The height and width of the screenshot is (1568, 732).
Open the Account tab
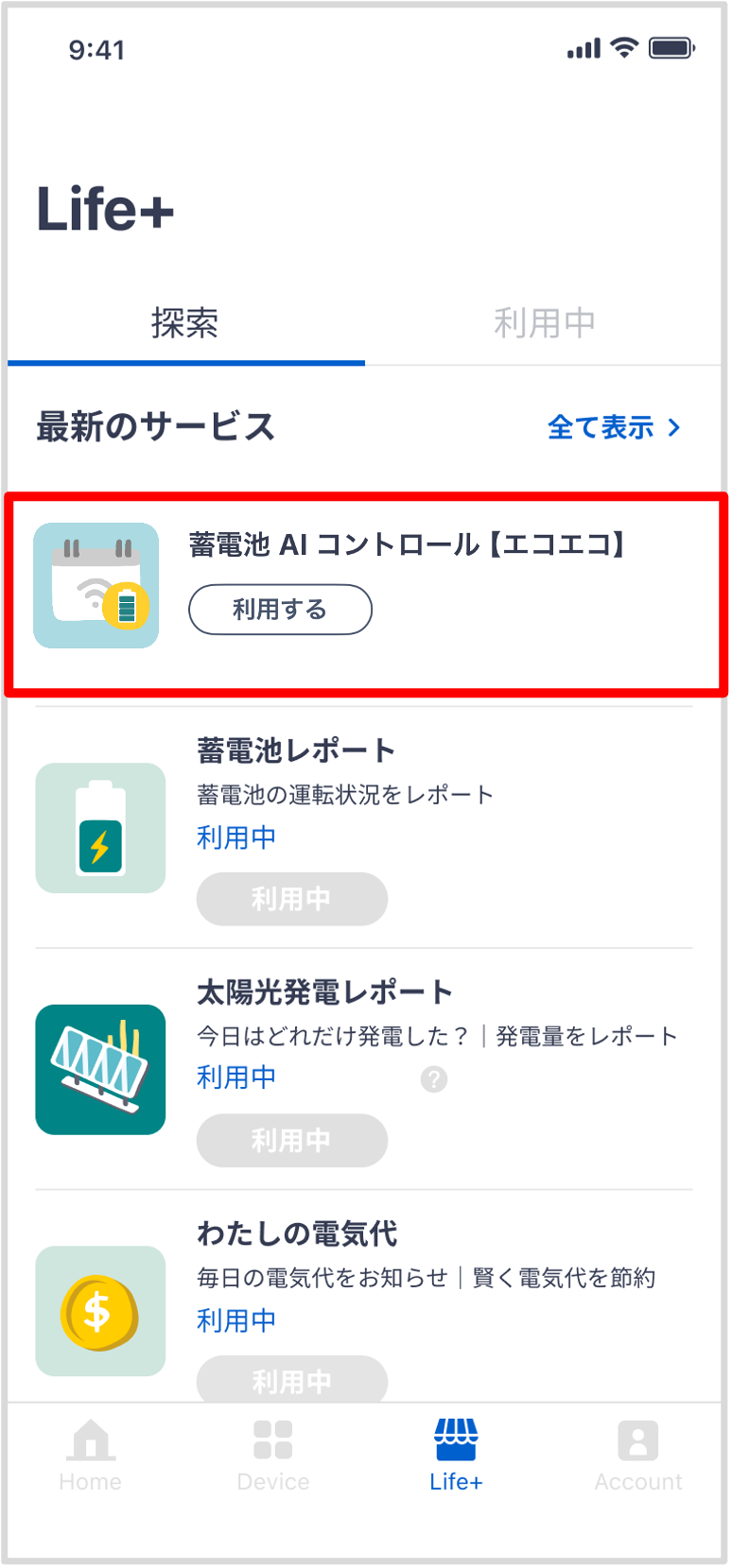tap(638, 1456)
